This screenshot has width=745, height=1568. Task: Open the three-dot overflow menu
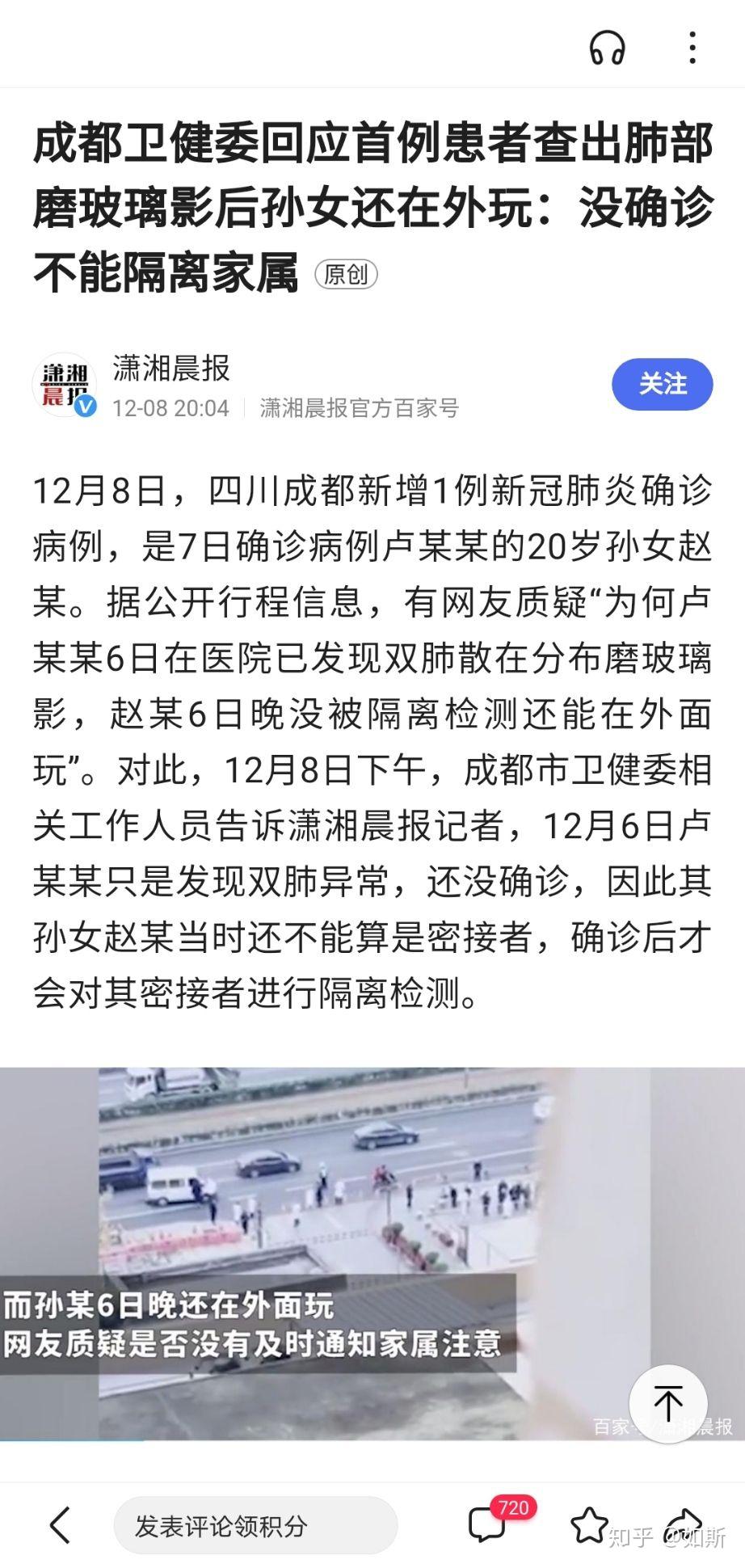[x=692, y=48]
